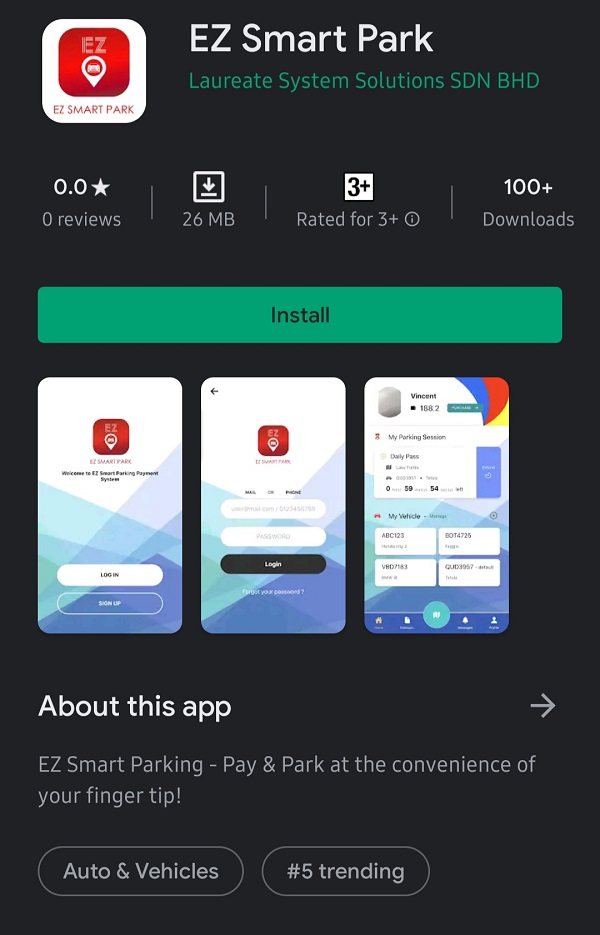Open the About this app arrow
Viewport: 600px width, 935px height.
[x=542, y=706]
